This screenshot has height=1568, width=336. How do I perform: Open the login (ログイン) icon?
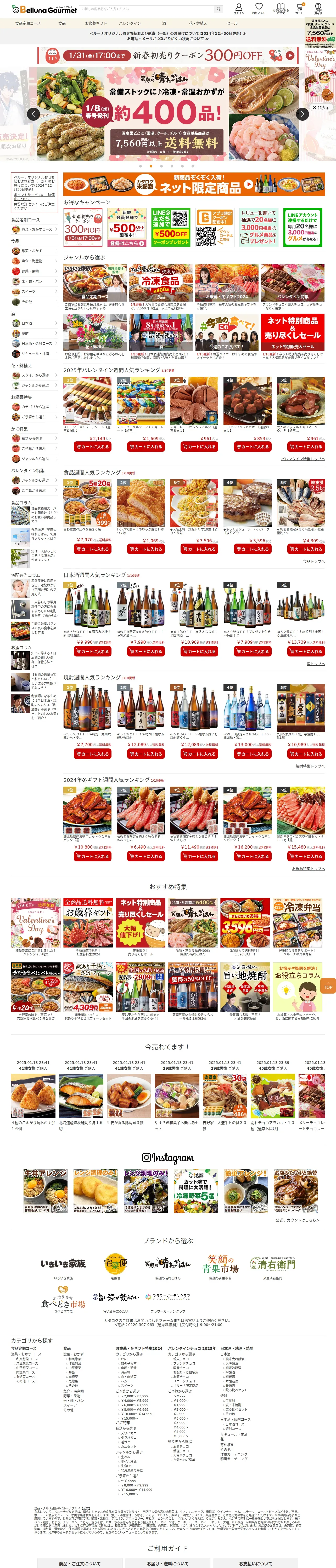point(238,9)
